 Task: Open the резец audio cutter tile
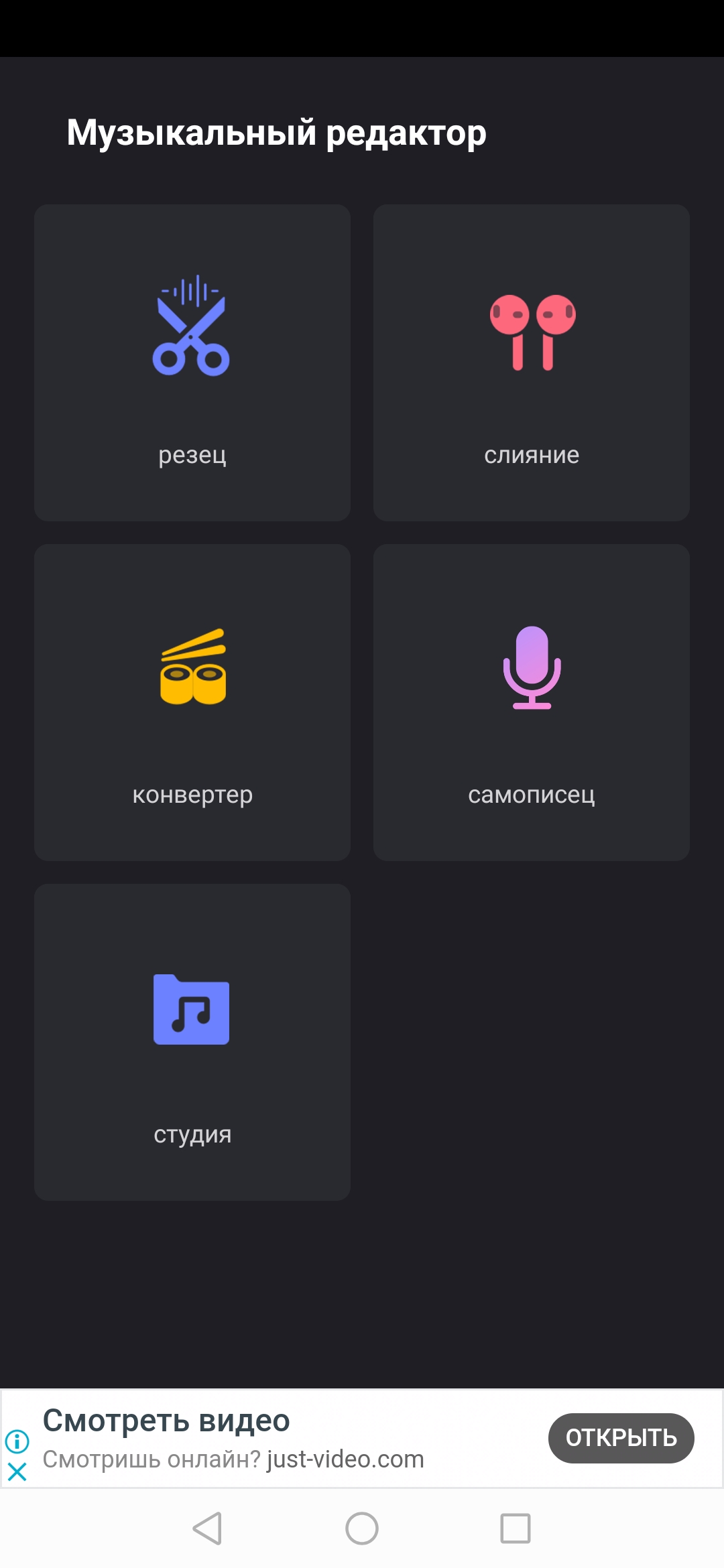192,363
